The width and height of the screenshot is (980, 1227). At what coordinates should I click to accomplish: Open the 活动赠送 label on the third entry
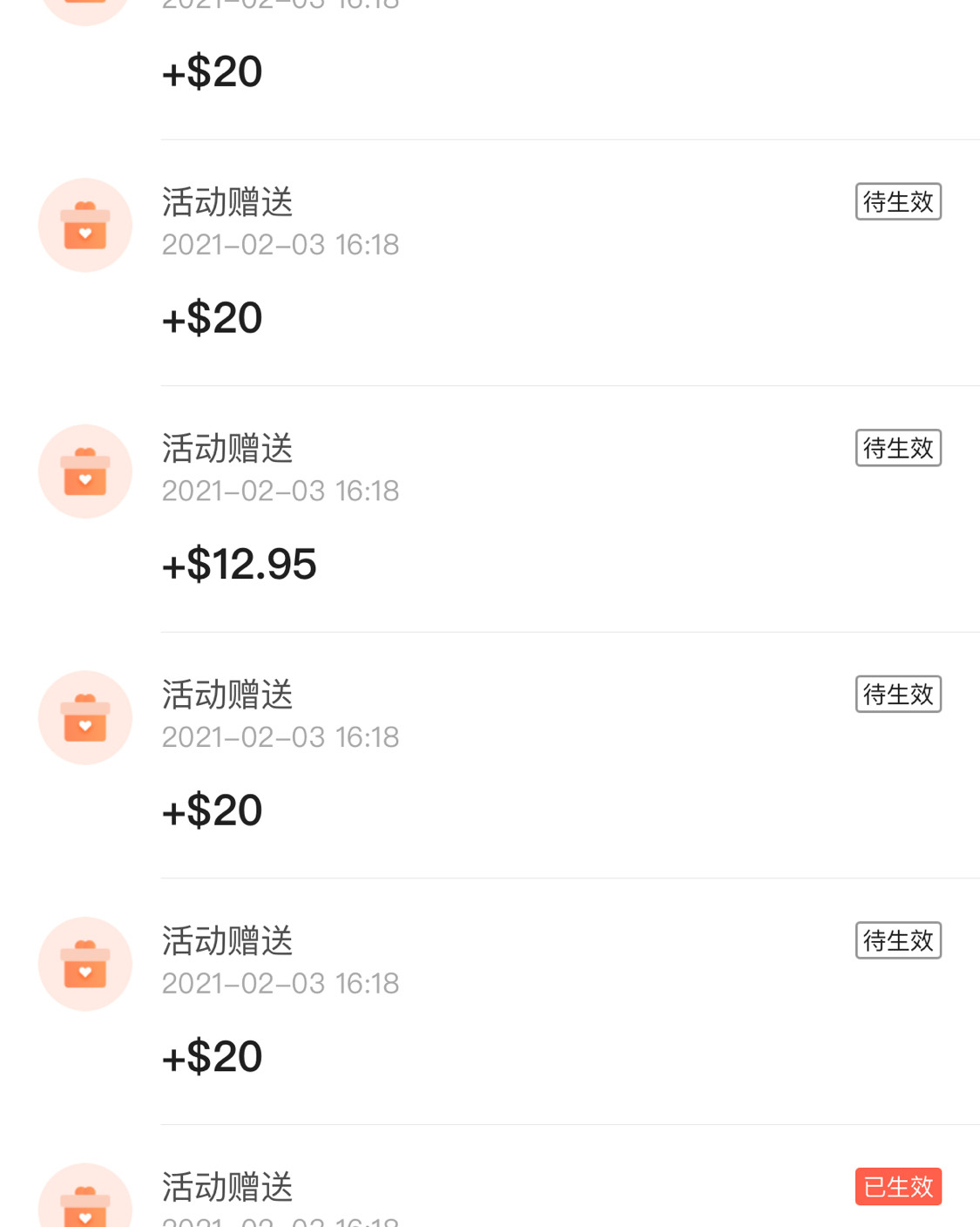coord(226,695)
